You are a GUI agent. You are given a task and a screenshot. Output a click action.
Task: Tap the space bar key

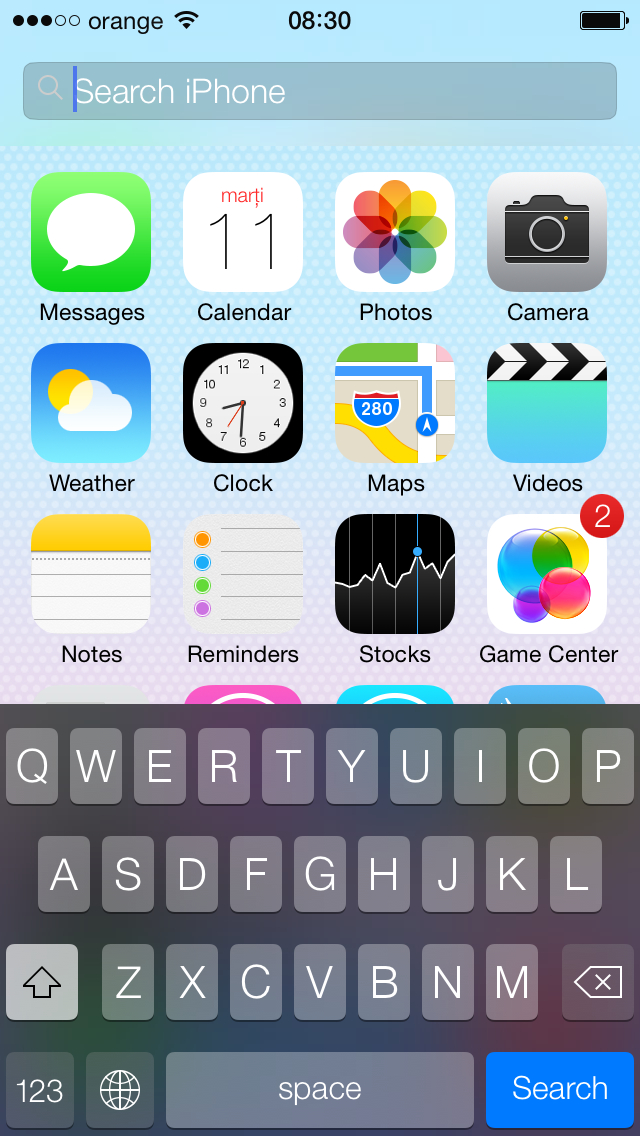click(x=320, y=1089)
